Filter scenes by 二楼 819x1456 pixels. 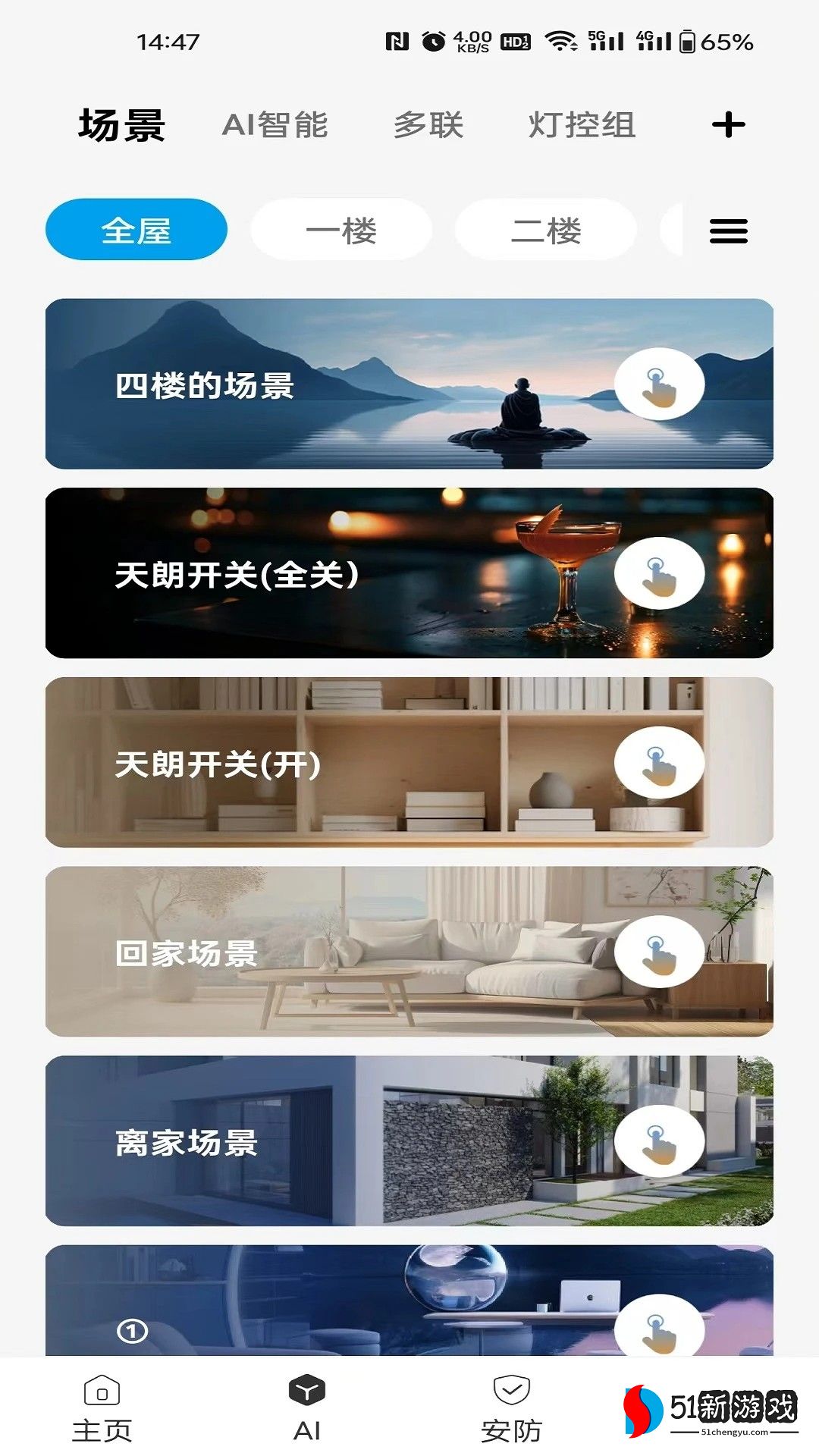click(546, 230)
